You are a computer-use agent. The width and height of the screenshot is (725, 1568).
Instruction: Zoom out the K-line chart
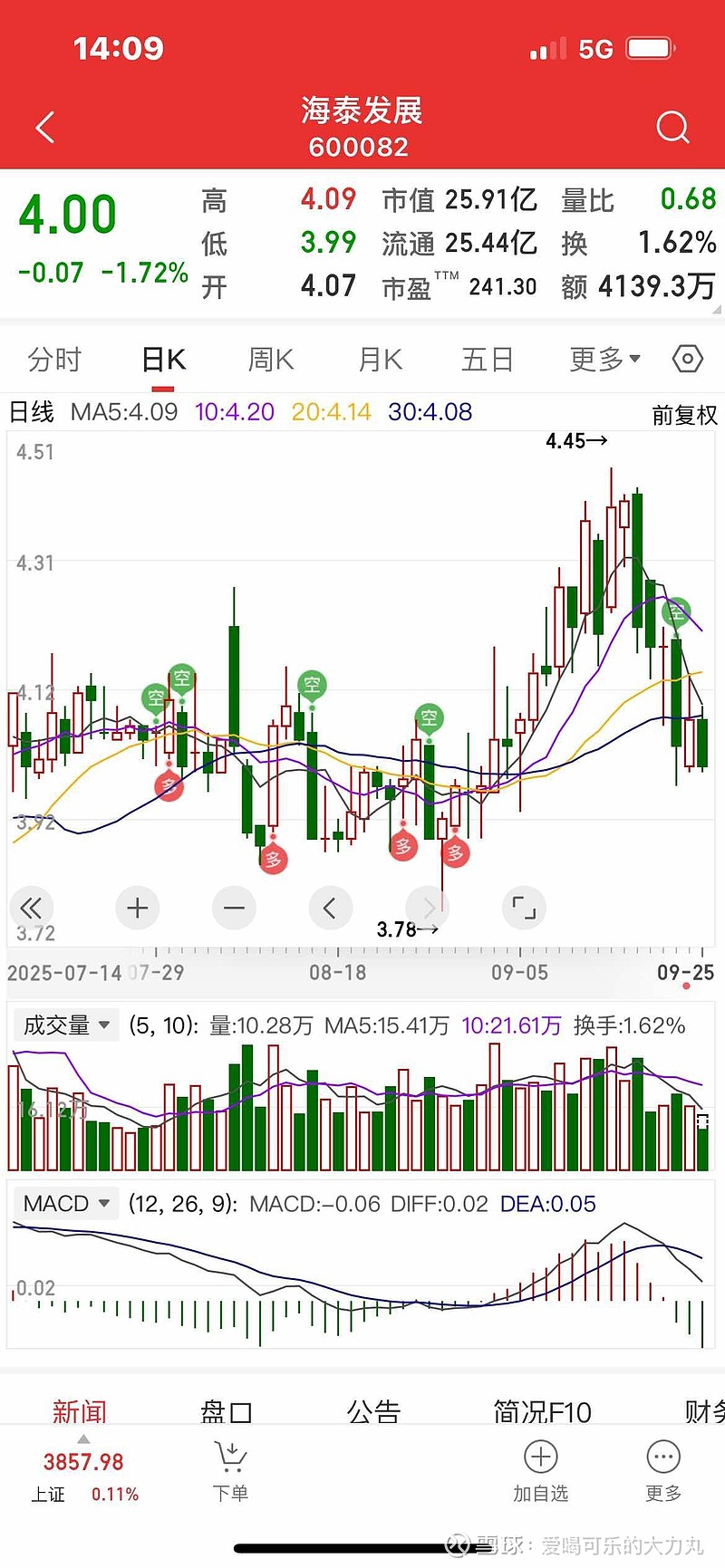click(234, 908)
